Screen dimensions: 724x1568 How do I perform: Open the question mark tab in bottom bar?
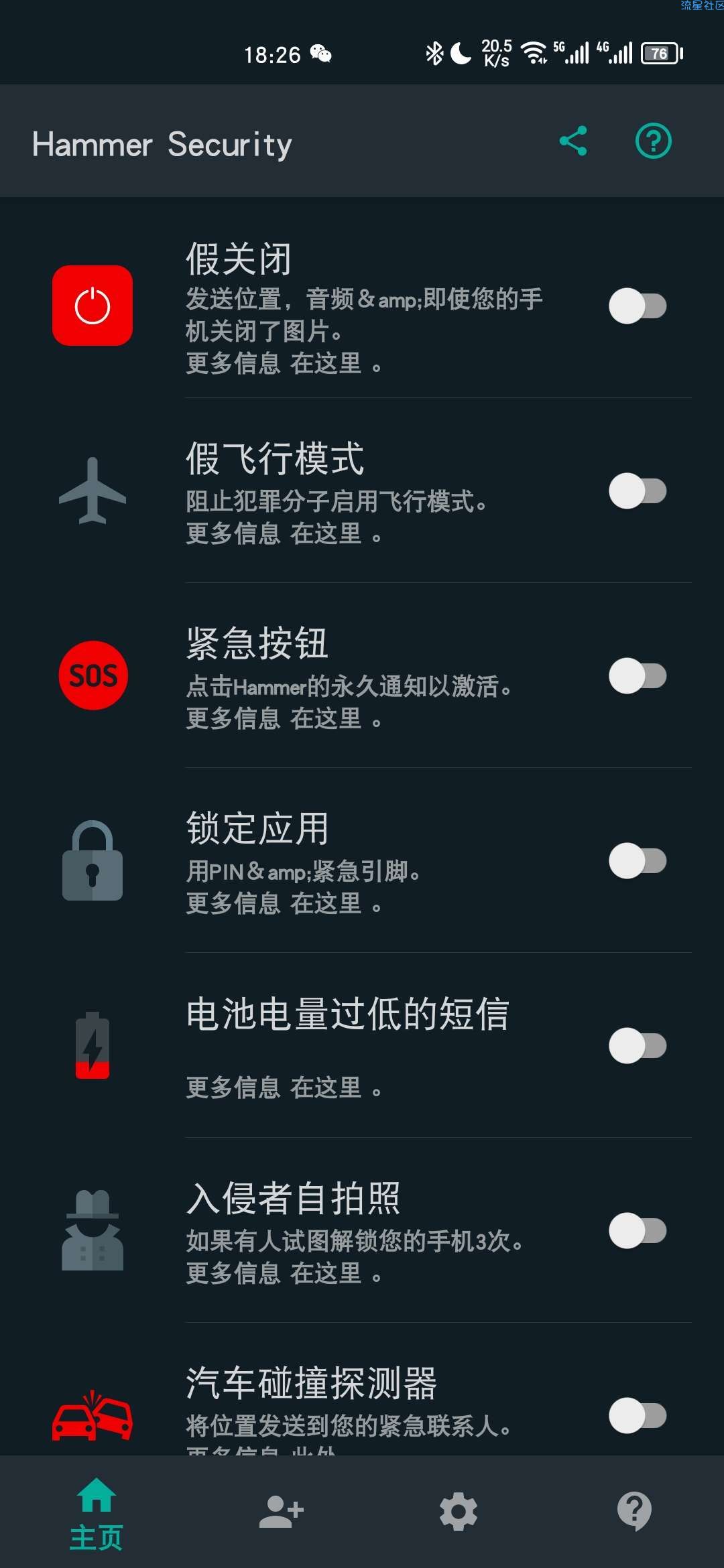634,1512
